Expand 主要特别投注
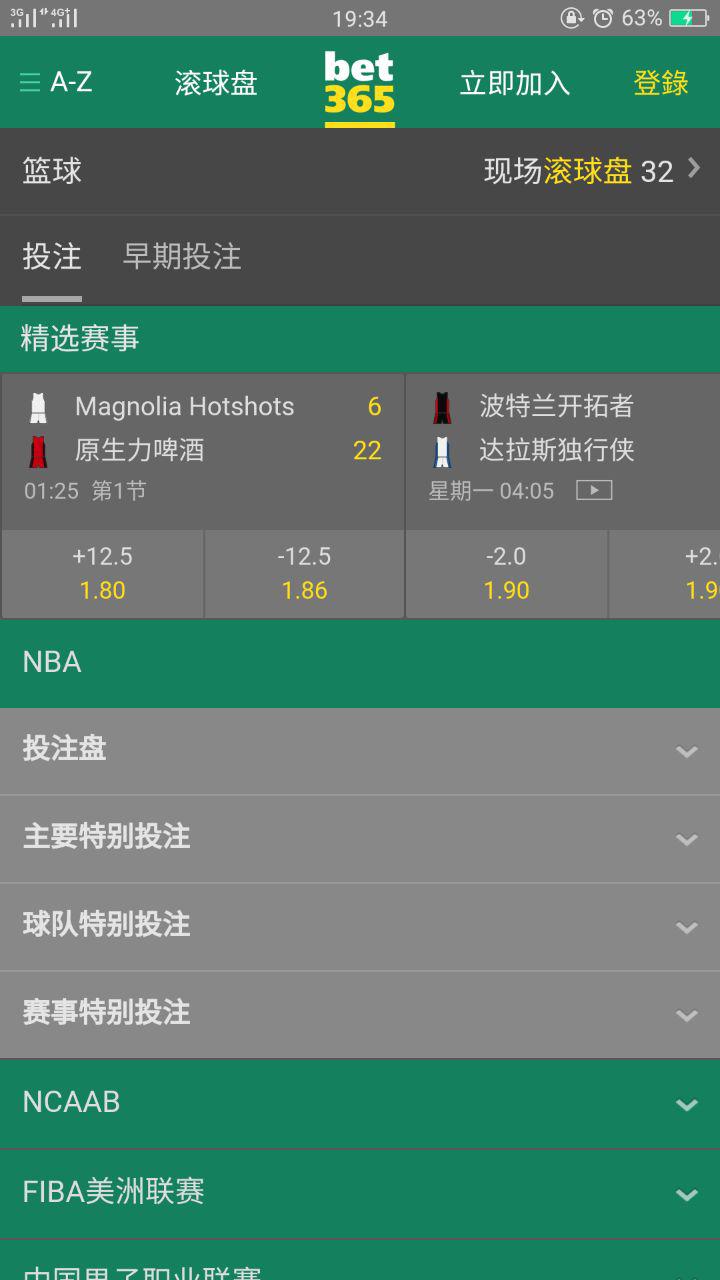Screen dimensions: 720x1280 tap(360, 838)
